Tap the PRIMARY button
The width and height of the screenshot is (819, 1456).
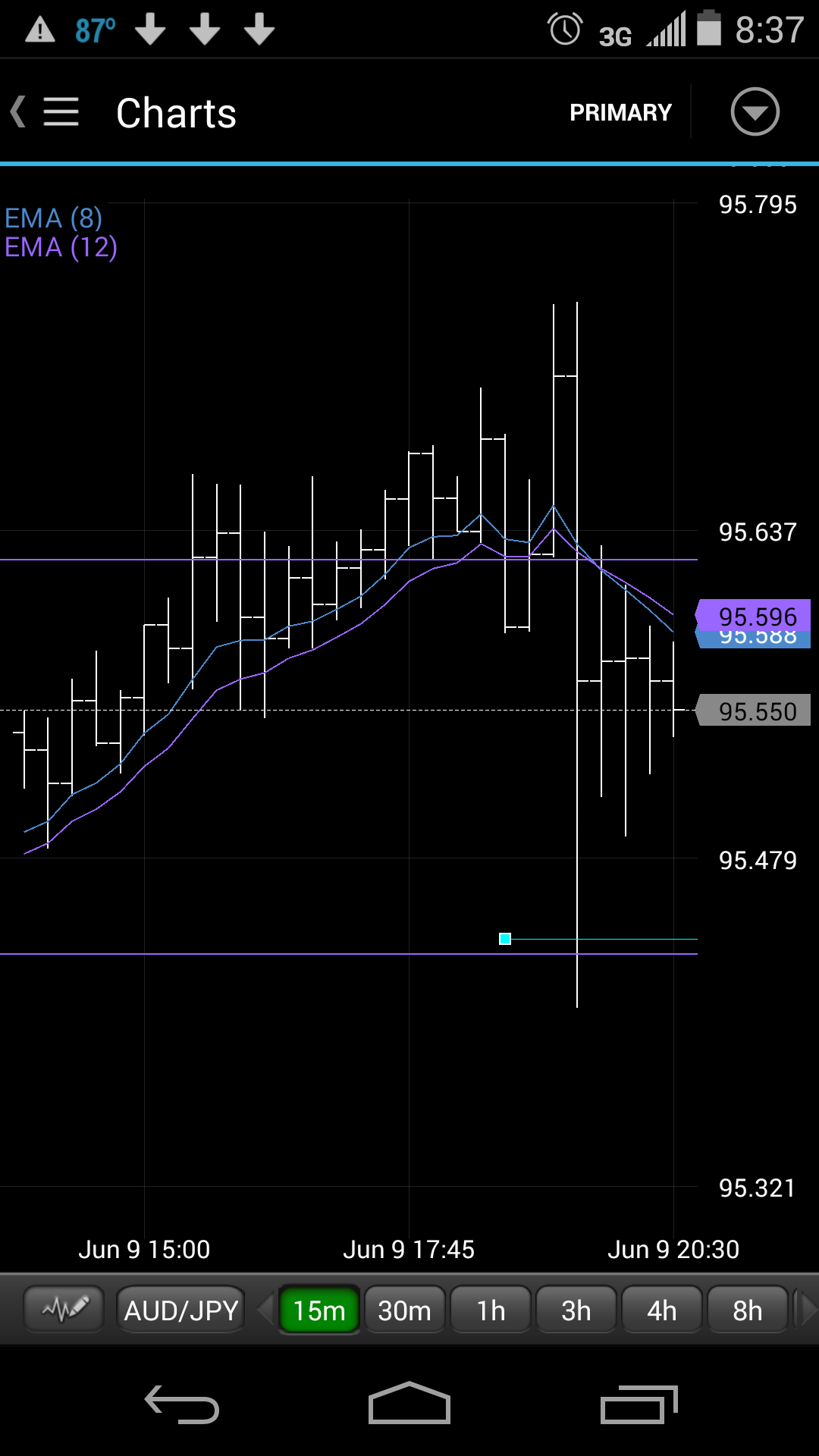[620, 112]
